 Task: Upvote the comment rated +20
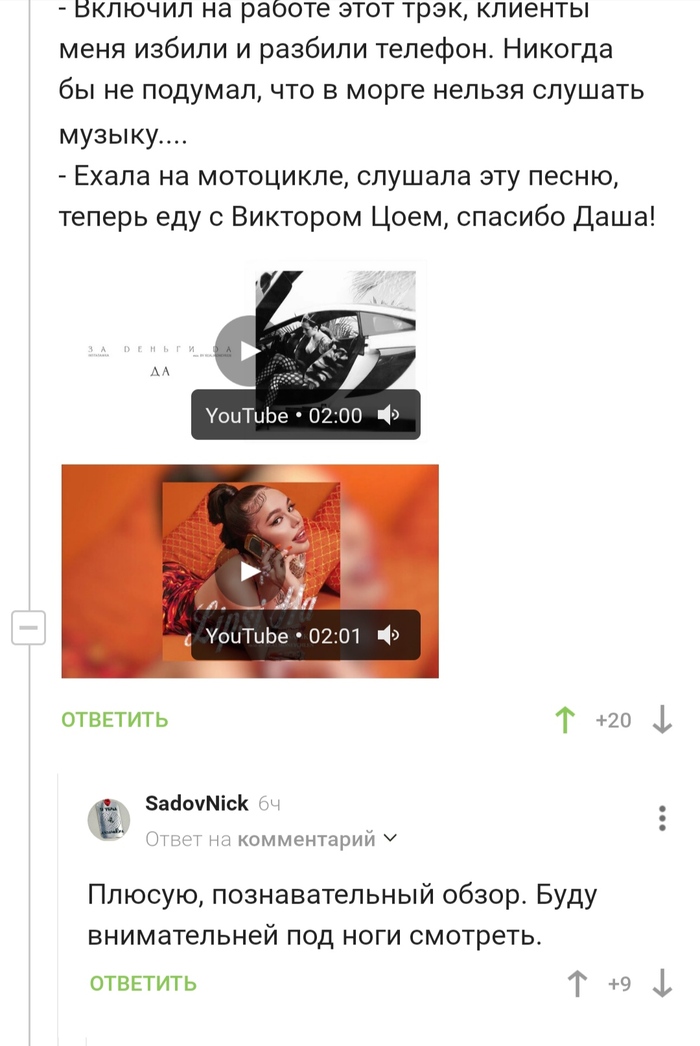coord(566,720)
